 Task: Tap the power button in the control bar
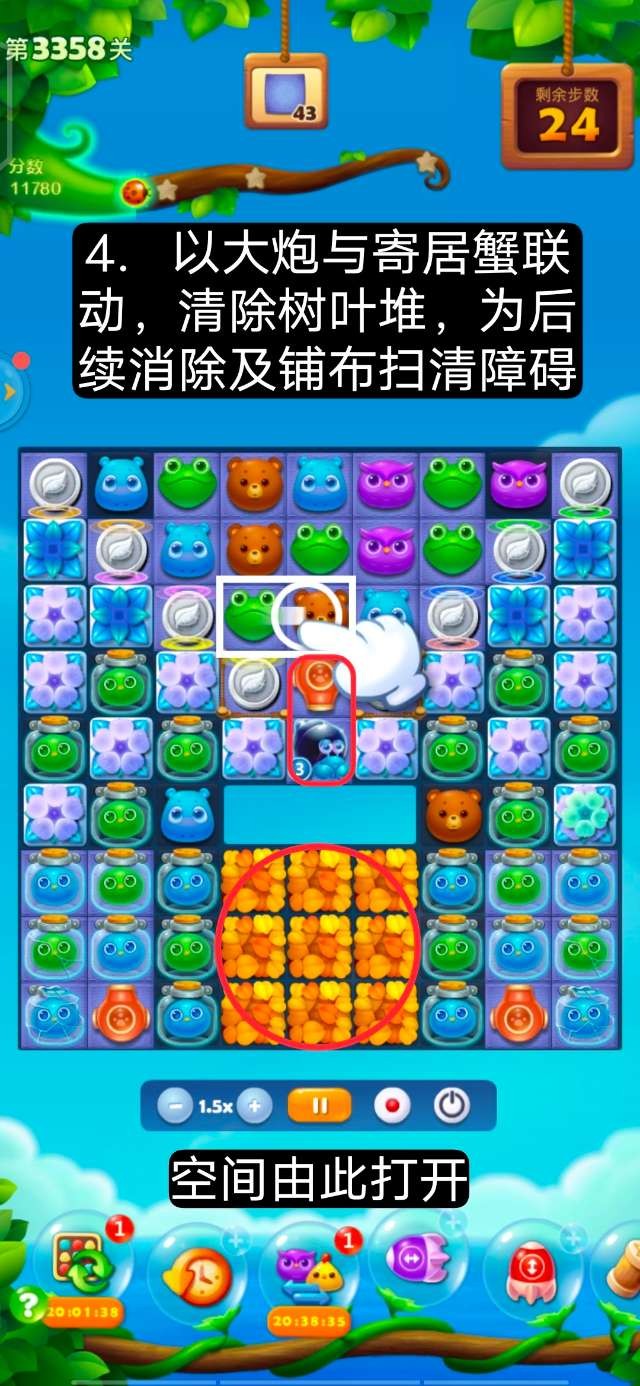coord(452,1106)
